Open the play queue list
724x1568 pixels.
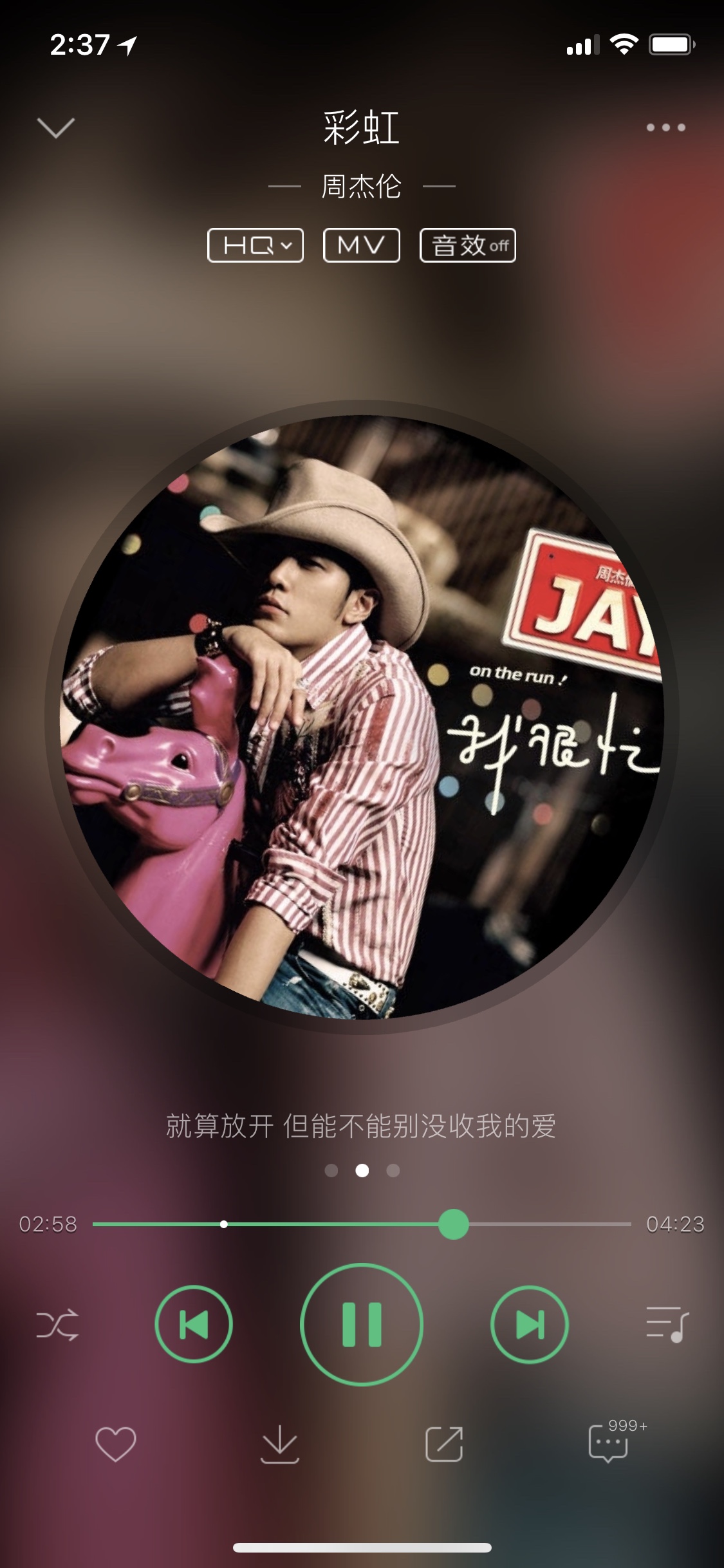(x=667, y=1325)
